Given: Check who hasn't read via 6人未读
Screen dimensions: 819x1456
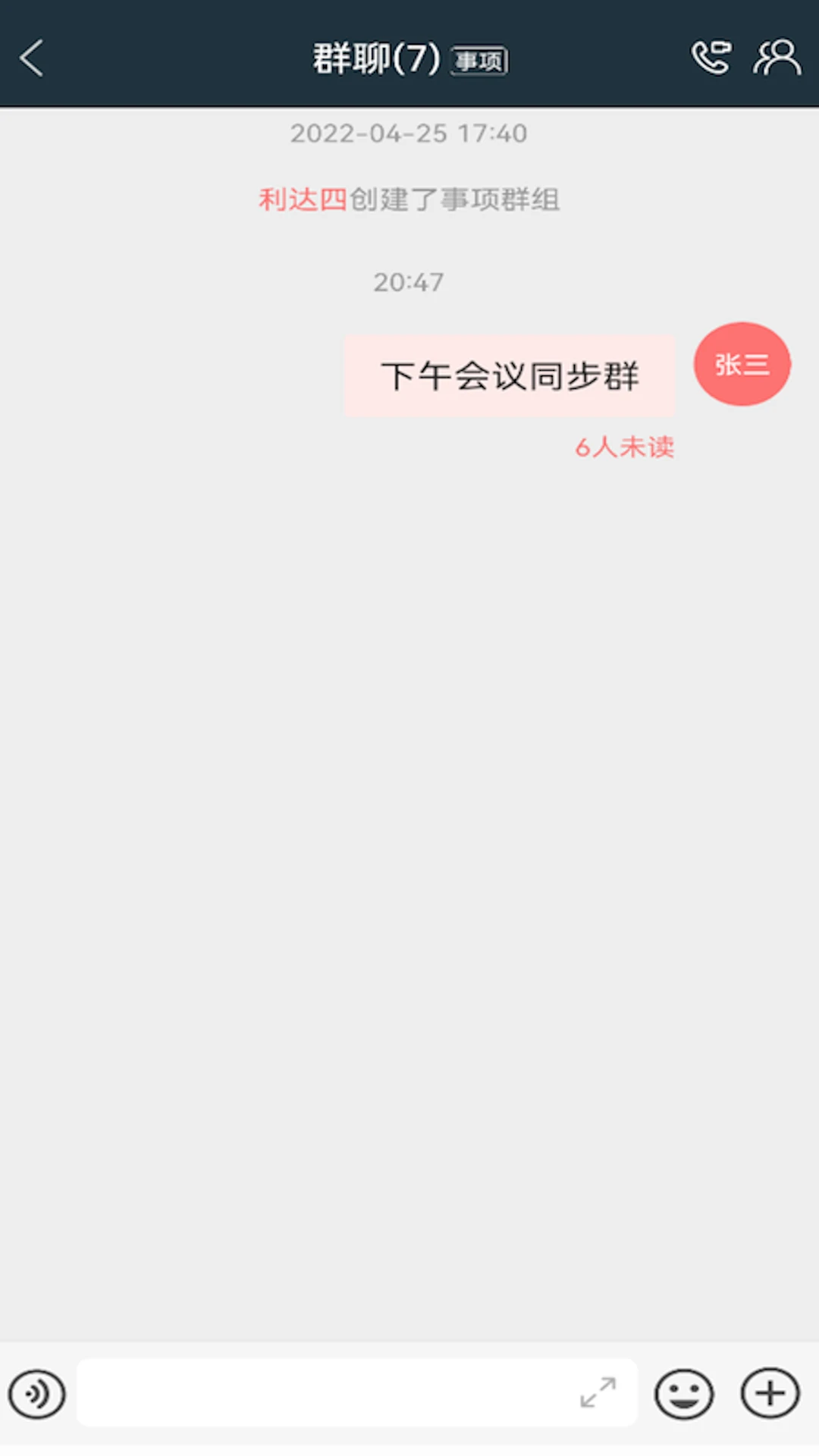Looking at the screenshot, I should coord(625,447).
